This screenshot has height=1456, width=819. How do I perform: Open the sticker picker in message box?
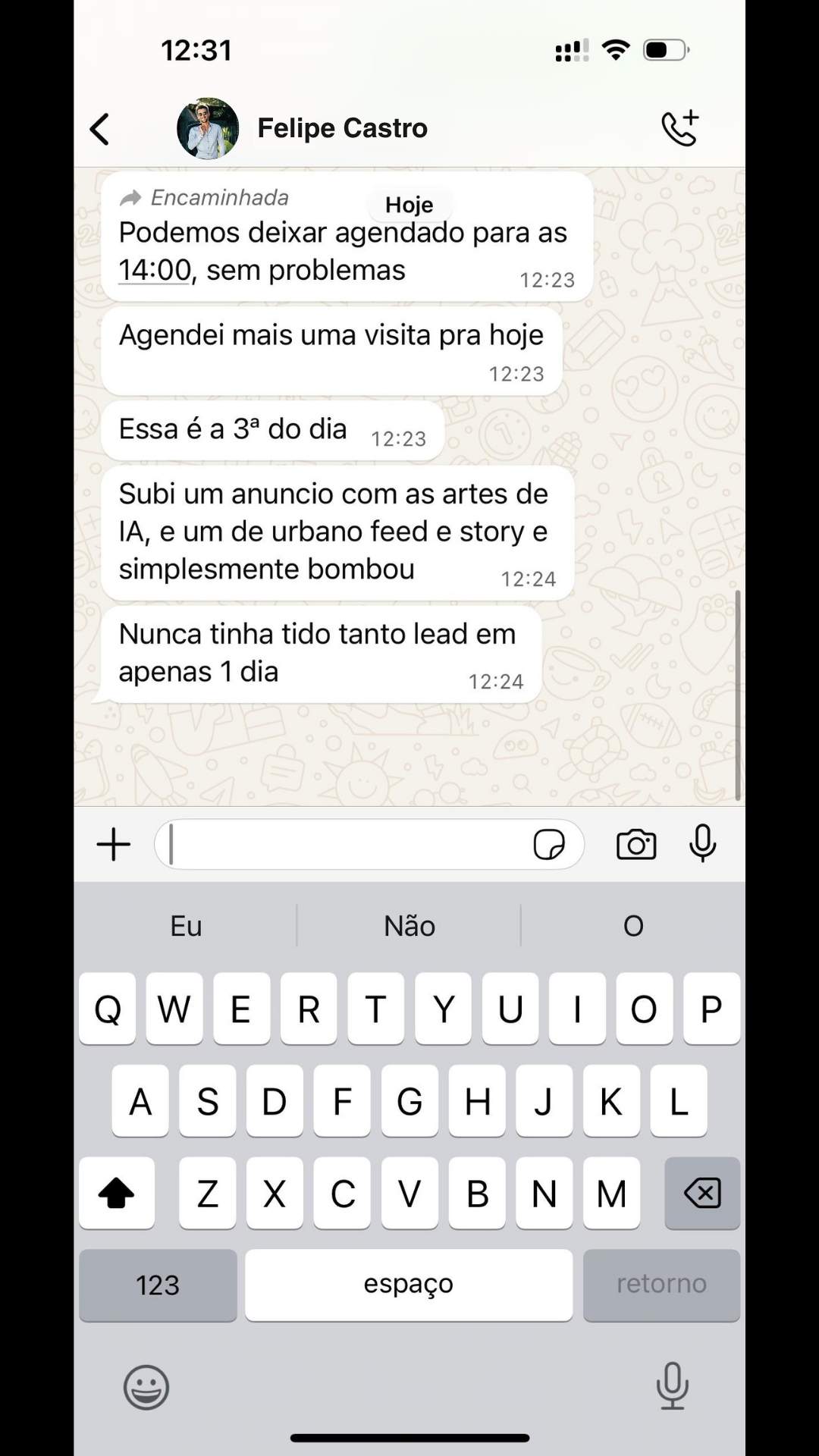pyautogui.click(x=549, y=845)
